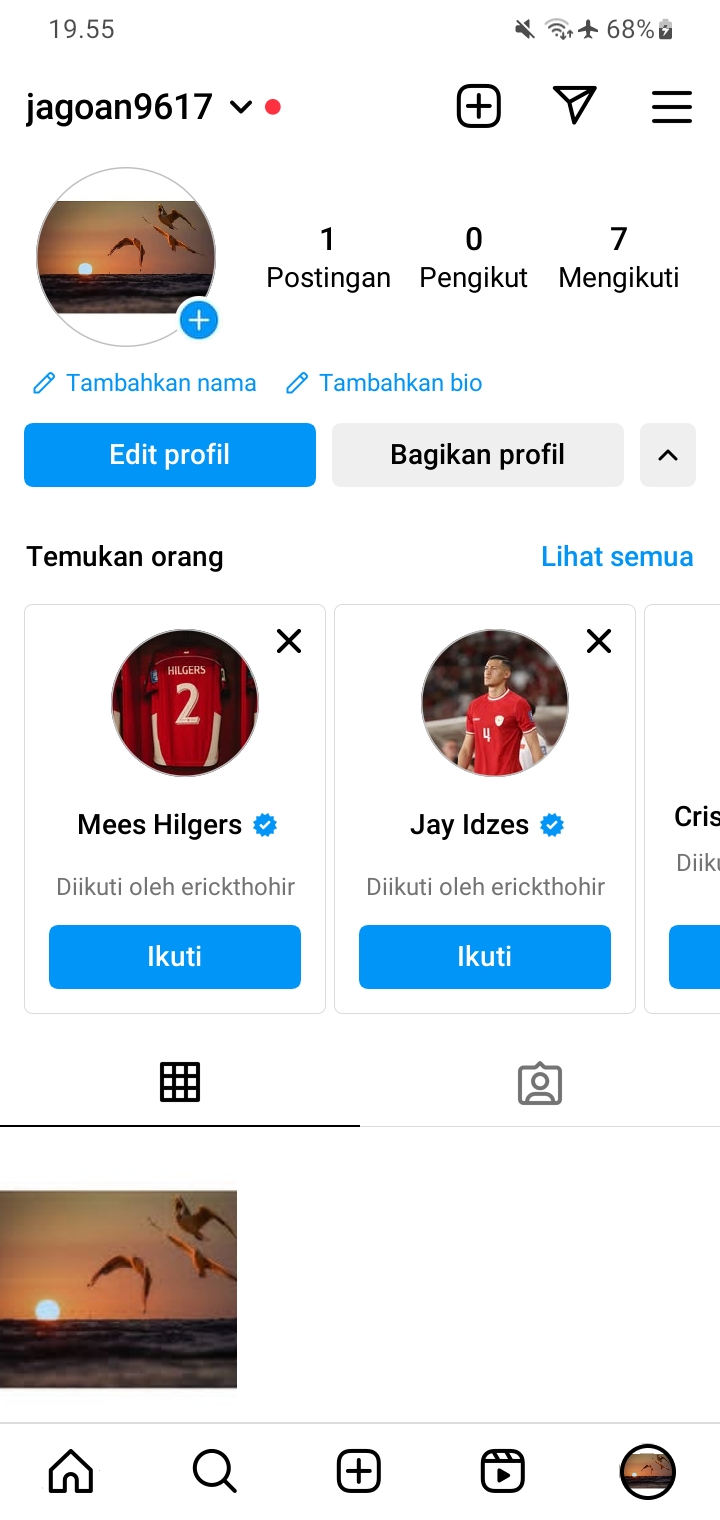The image size is (720, 1520).
Task: Follow Jay Idzes with Ikuti
Action: [485, 957]
